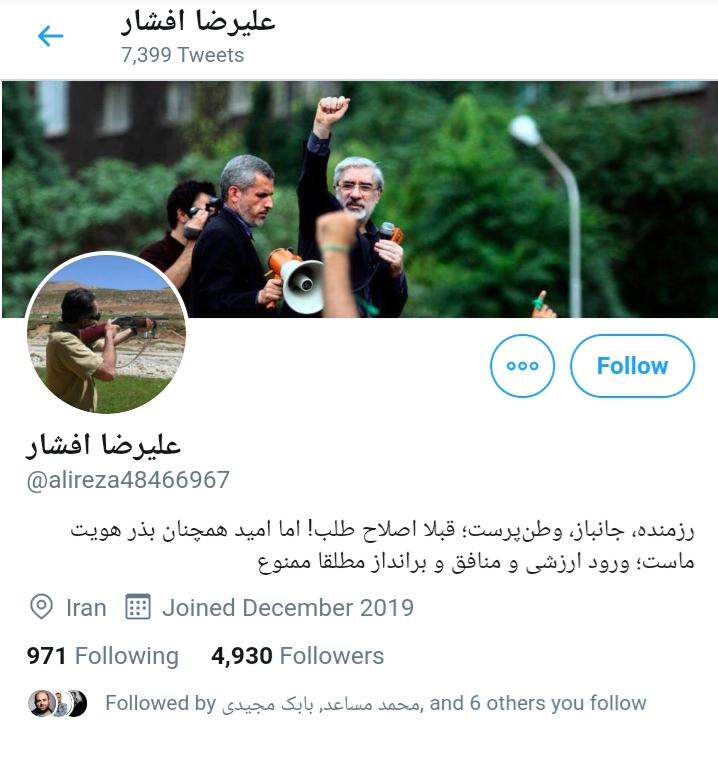Image resolution: width=718 pixels, height=758 pixels.
Task: See followers you know under Followed by
Action: [375, 703]
